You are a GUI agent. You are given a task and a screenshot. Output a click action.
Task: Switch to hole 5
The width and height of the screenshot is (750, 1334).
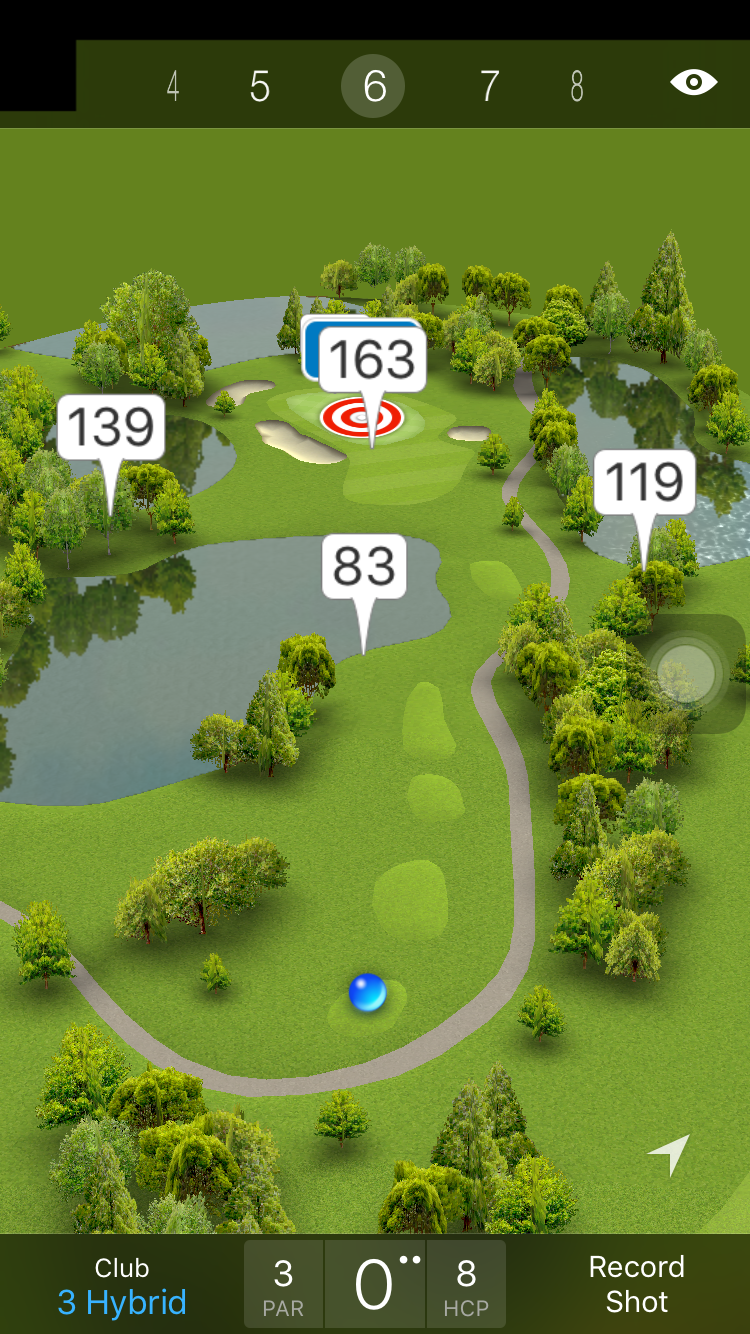(260, 87)
